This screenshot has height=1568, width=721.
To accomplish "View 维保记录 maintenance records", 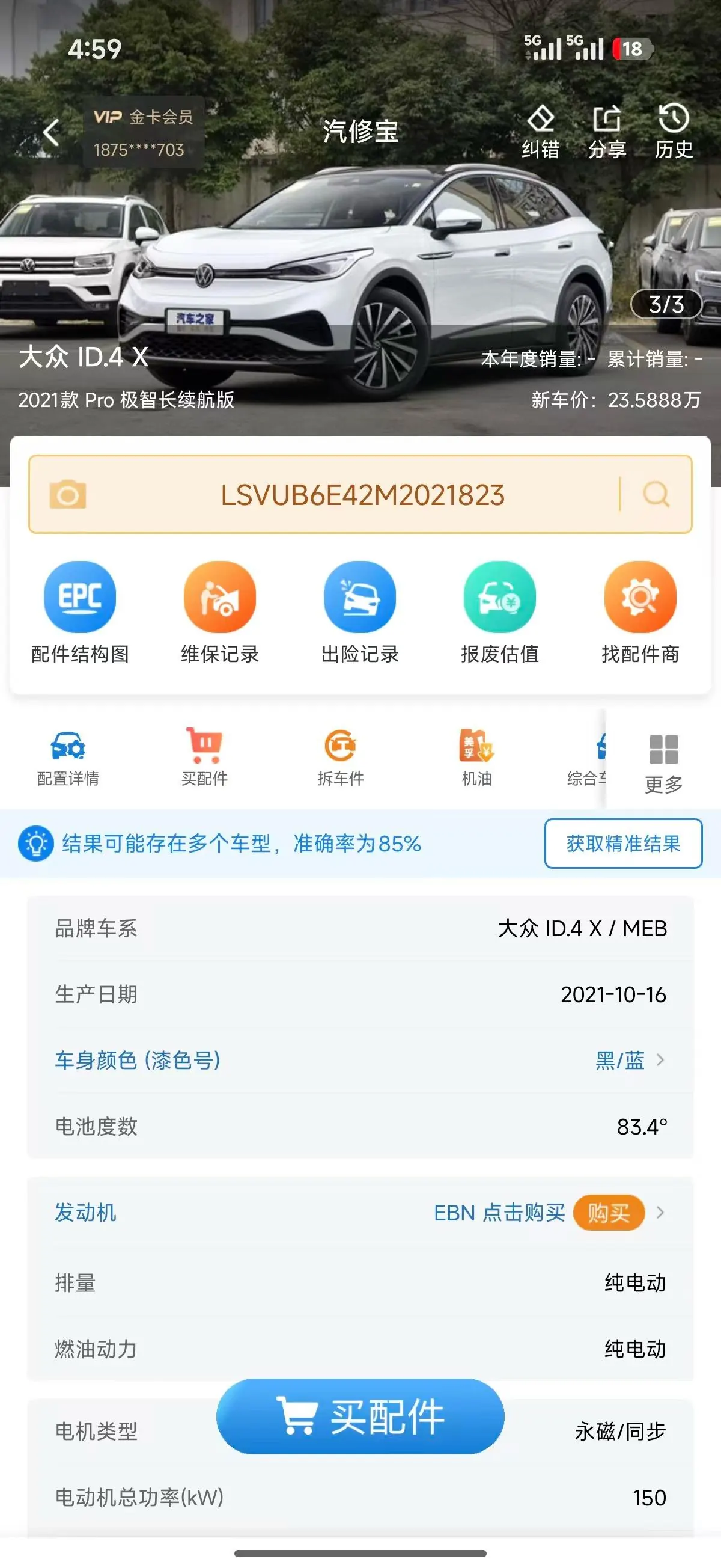I will point(220,612).
